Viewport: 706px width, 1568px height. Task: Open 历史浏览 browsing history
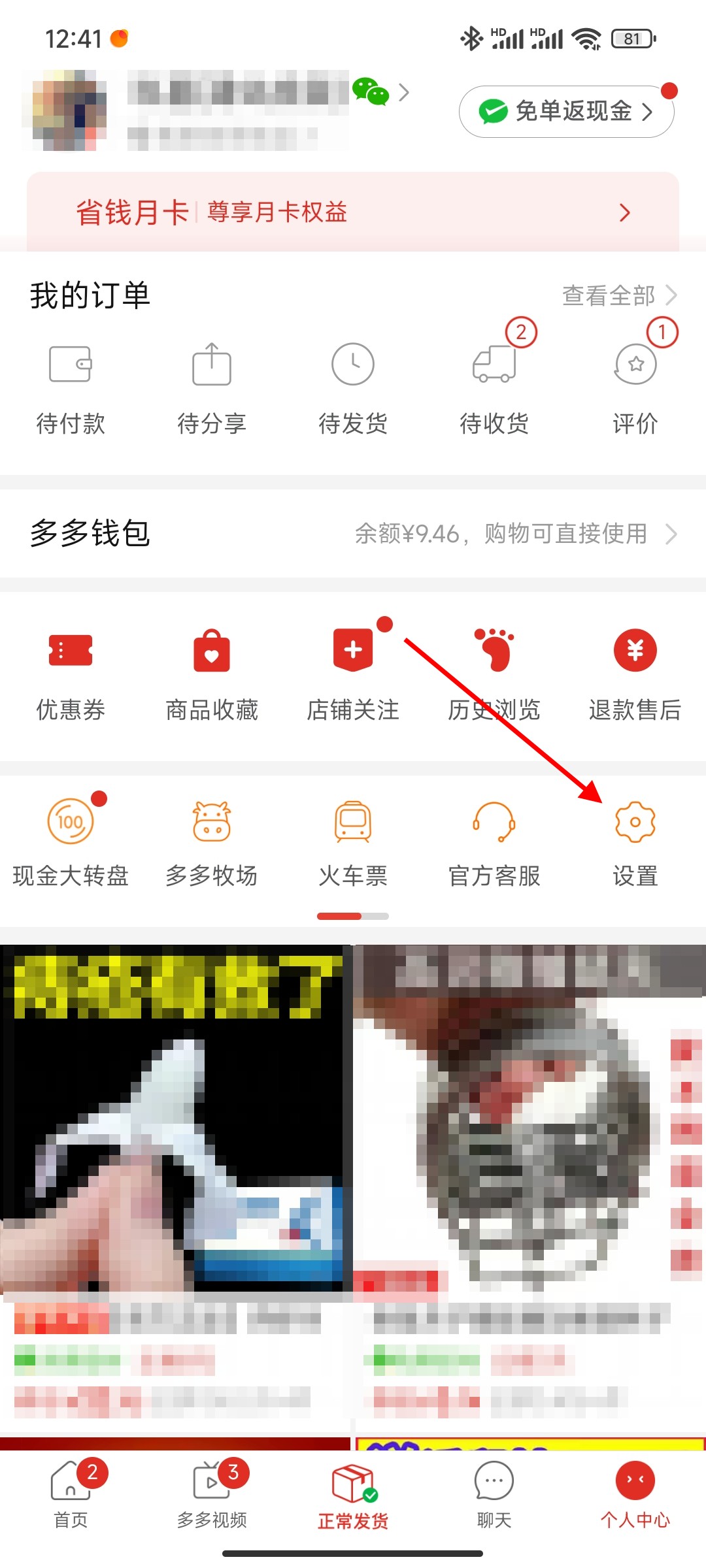tap(494, 673)
